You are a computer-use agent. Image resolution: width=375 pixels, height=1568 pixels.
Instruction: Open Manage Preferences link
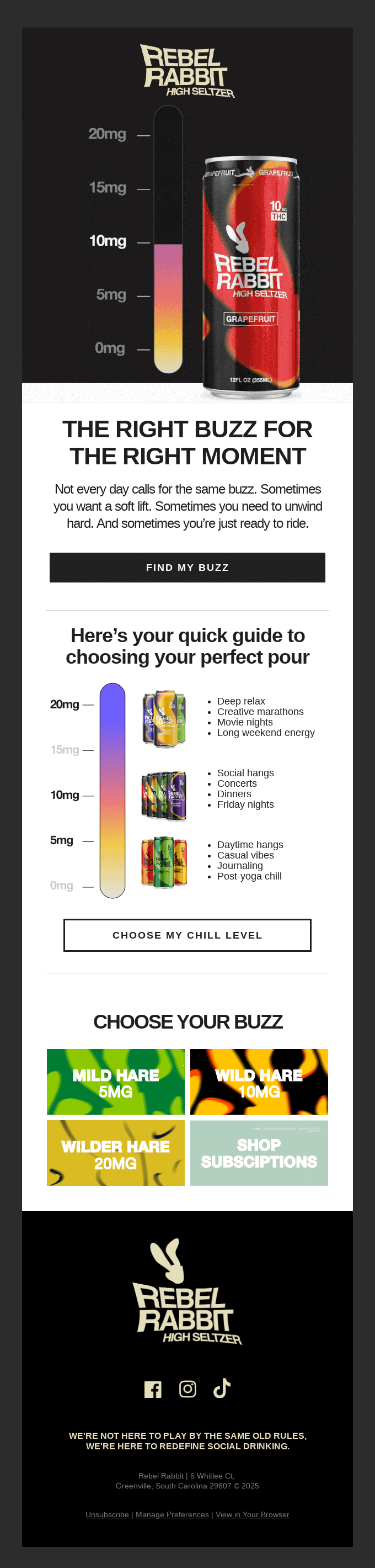(x=172, y=1514)
